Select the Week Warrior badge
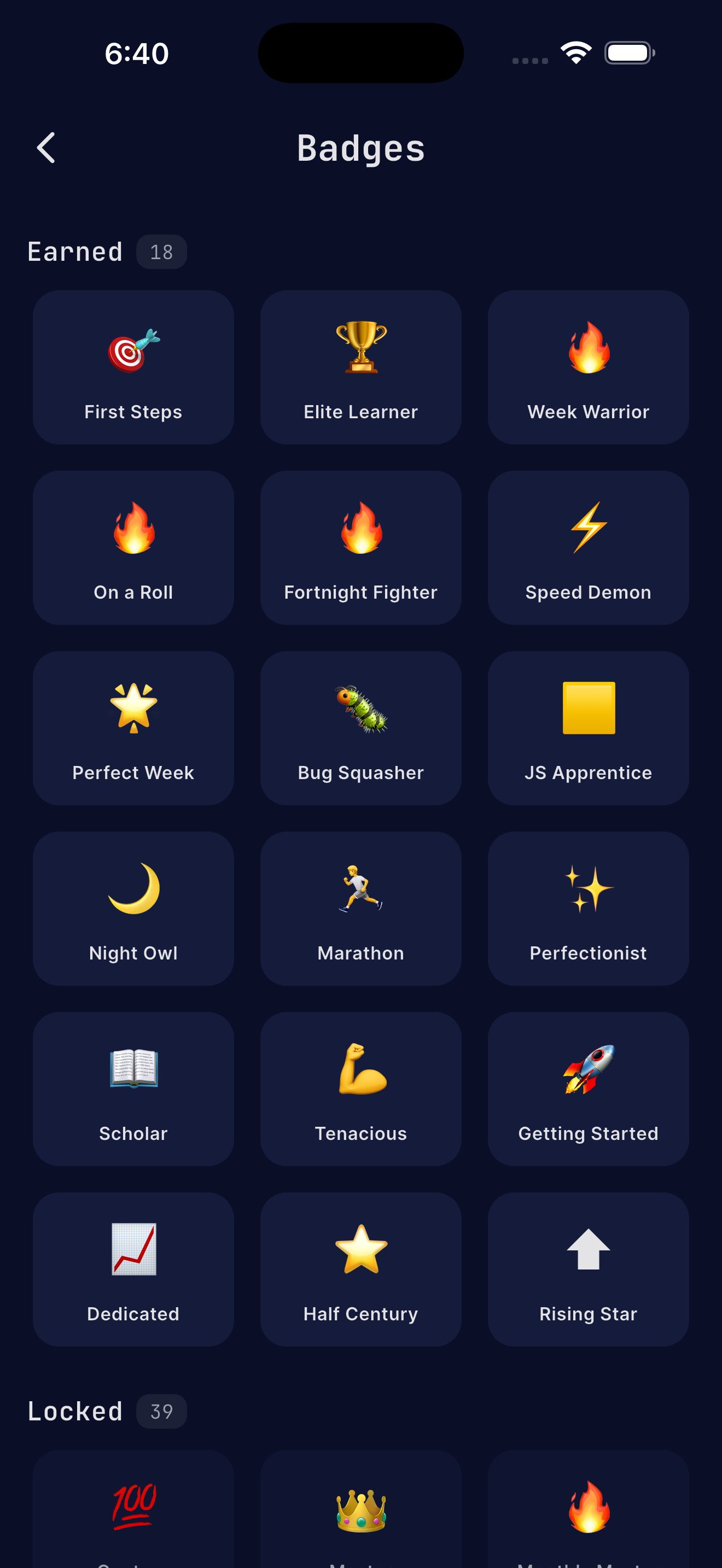The height and width of the screenshot is (1568, 722). tap(588, 367)
